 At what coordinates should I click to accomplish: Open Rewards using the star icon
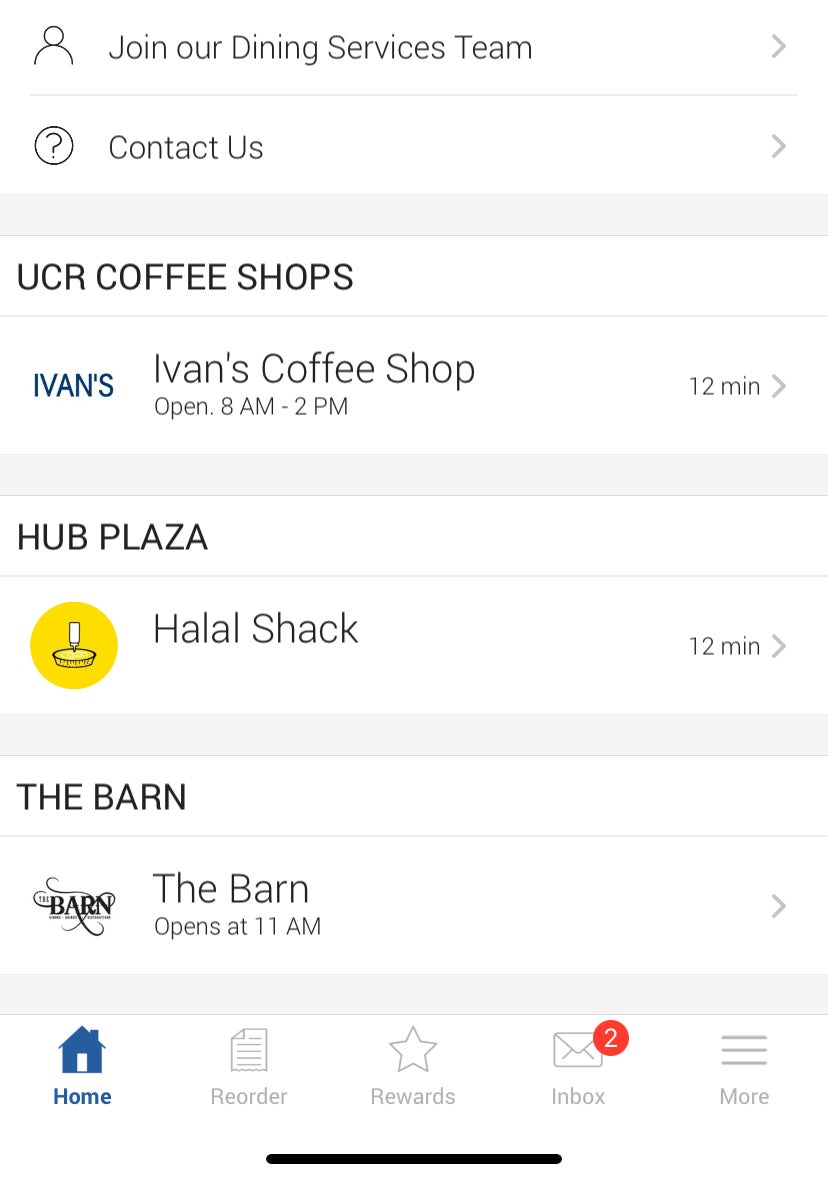(413, 1049)
